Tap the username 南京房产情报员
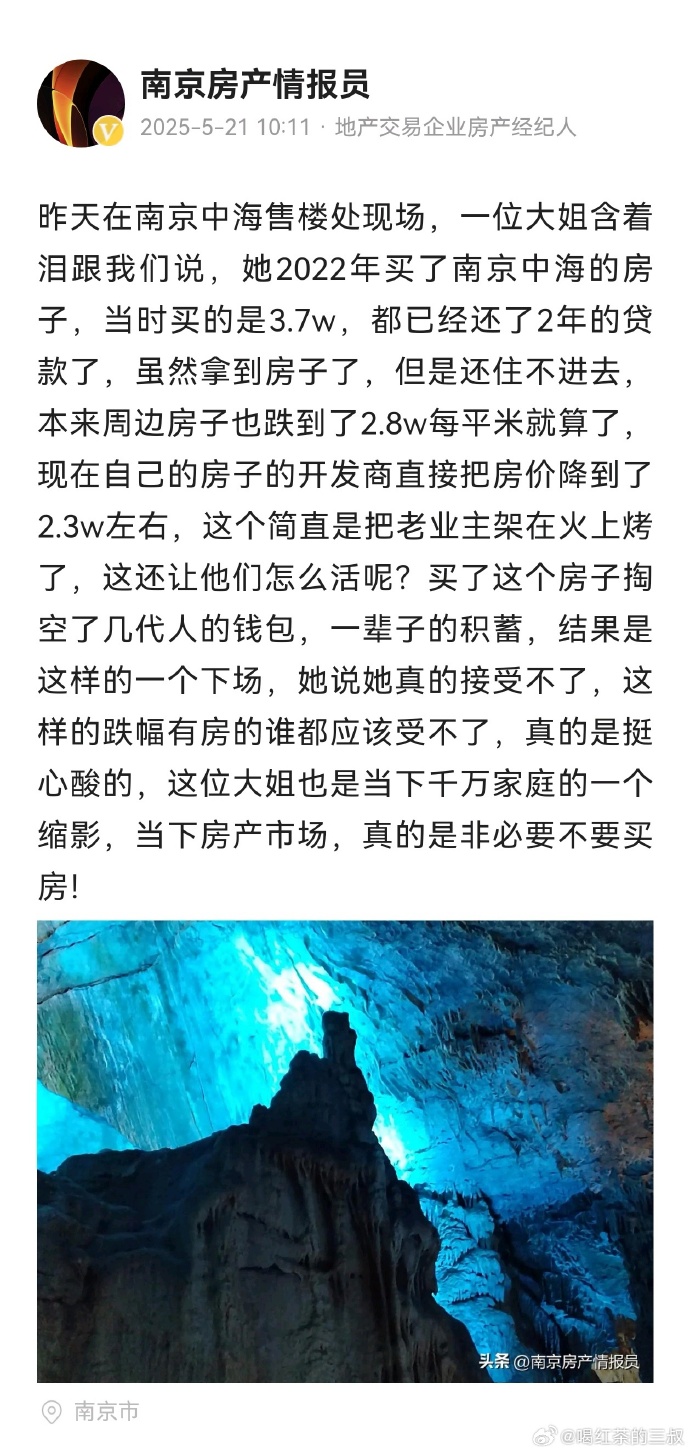Screen dimensions: 690x1453 [x=255, y=84]
